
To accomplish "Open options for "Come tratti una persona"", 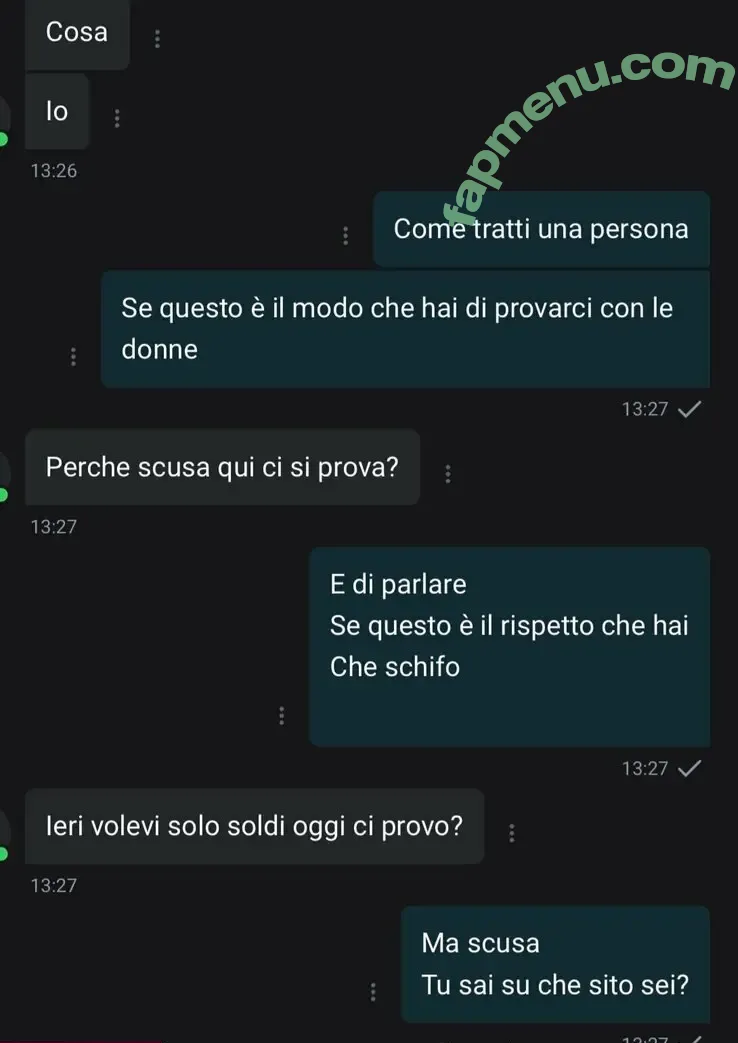I will pos(346,236).
